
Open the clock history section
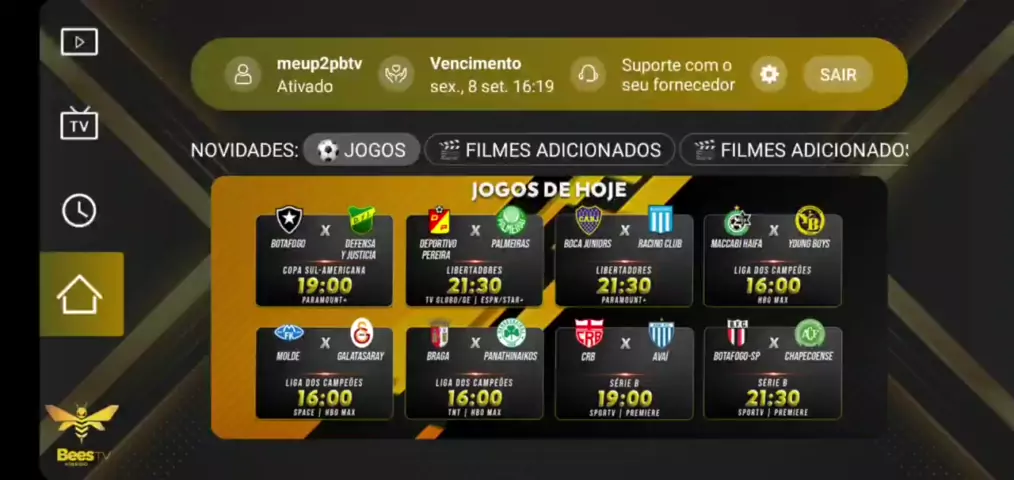click(x=79, y=210)
